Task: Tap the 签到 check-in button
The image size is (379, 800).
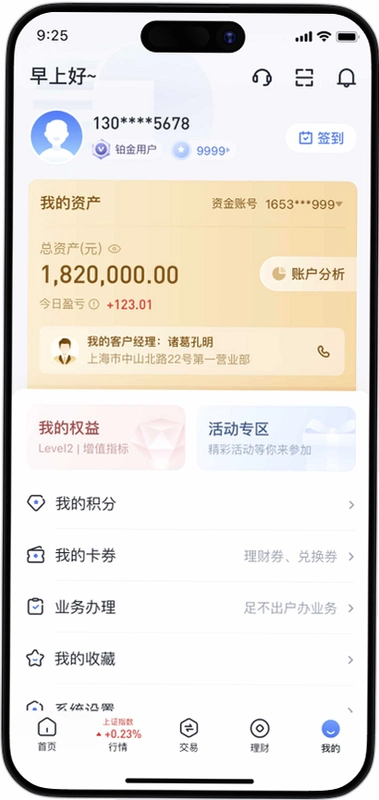Action: point(321,138)
